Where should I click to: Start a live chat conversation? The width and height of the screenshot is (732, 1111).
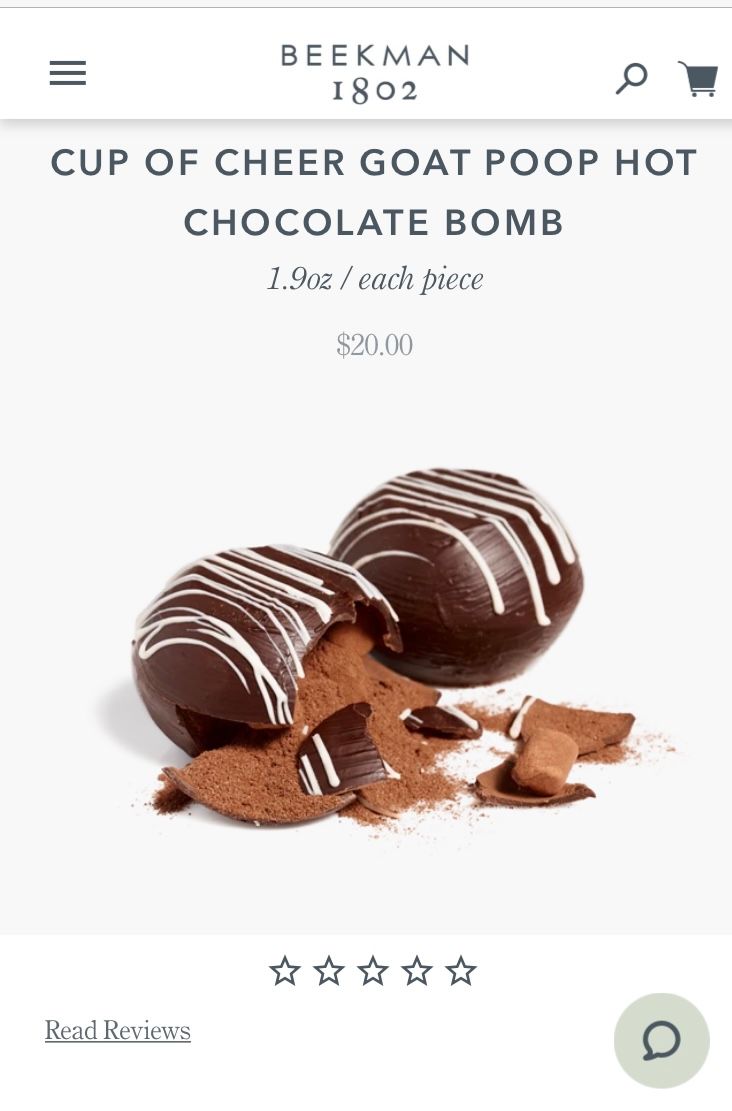(661, 1040)
